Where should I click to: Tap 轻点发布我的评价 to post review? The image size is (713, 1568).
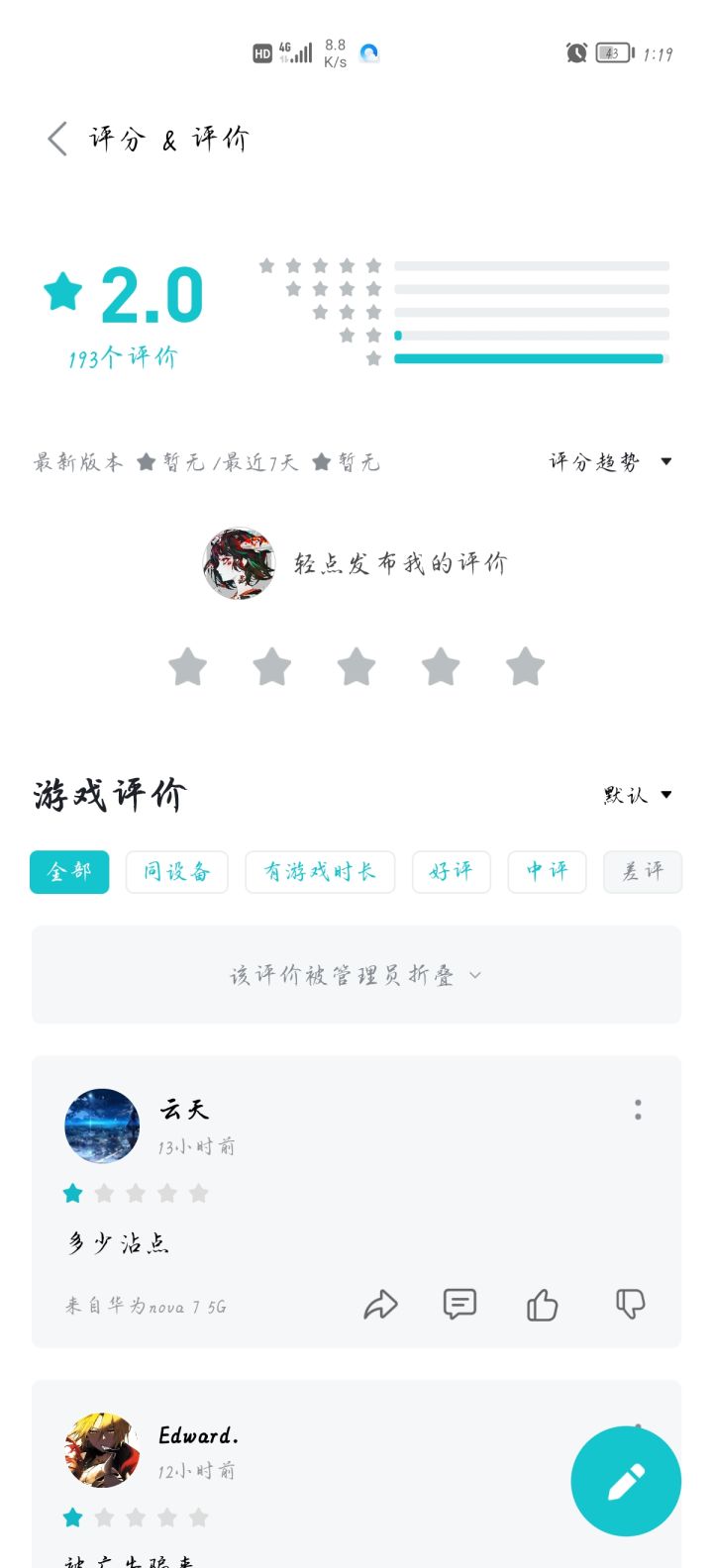tap(399, 563)
